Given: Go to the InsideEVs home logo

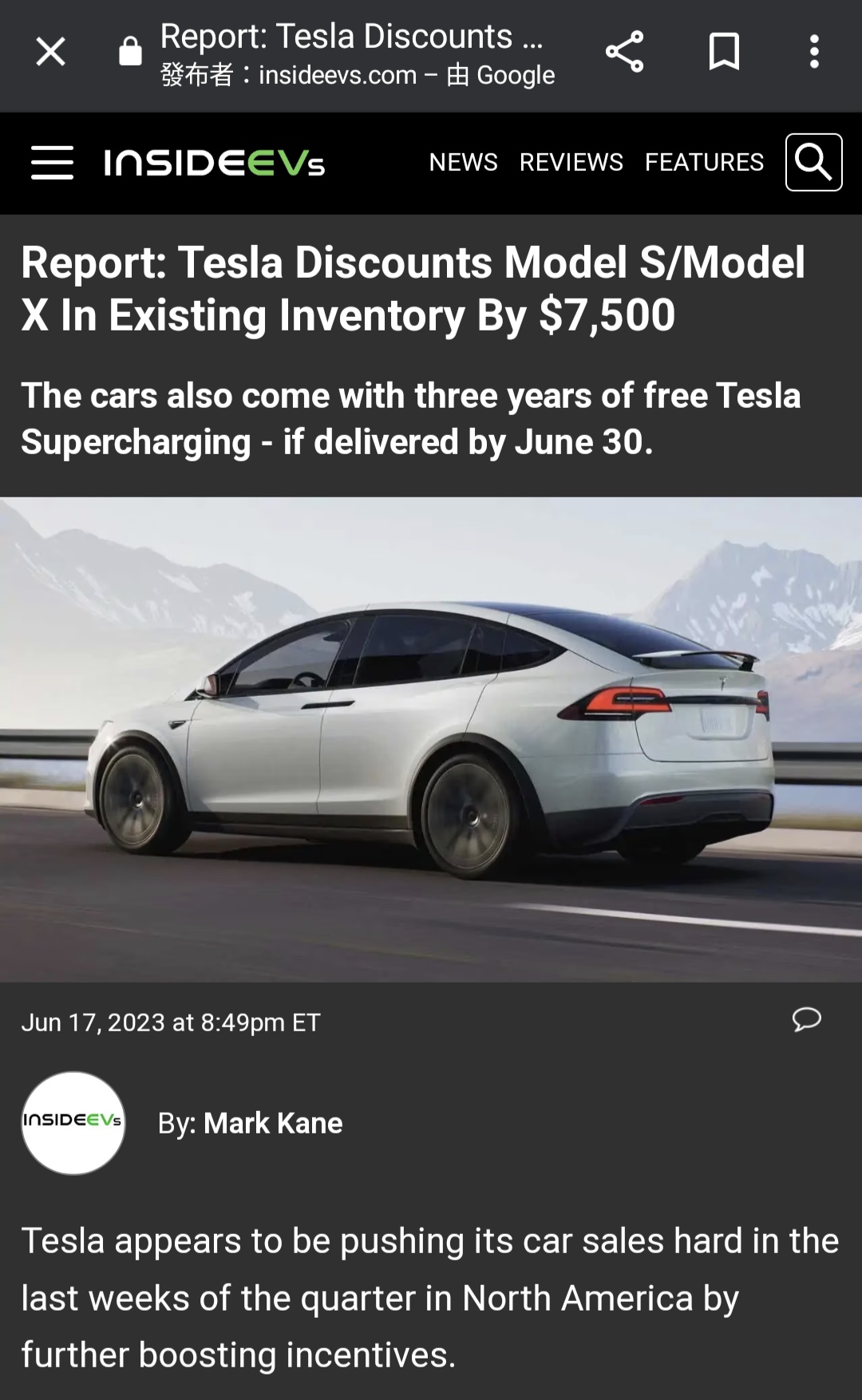Looking at the screenshot, I should [215, 163].
